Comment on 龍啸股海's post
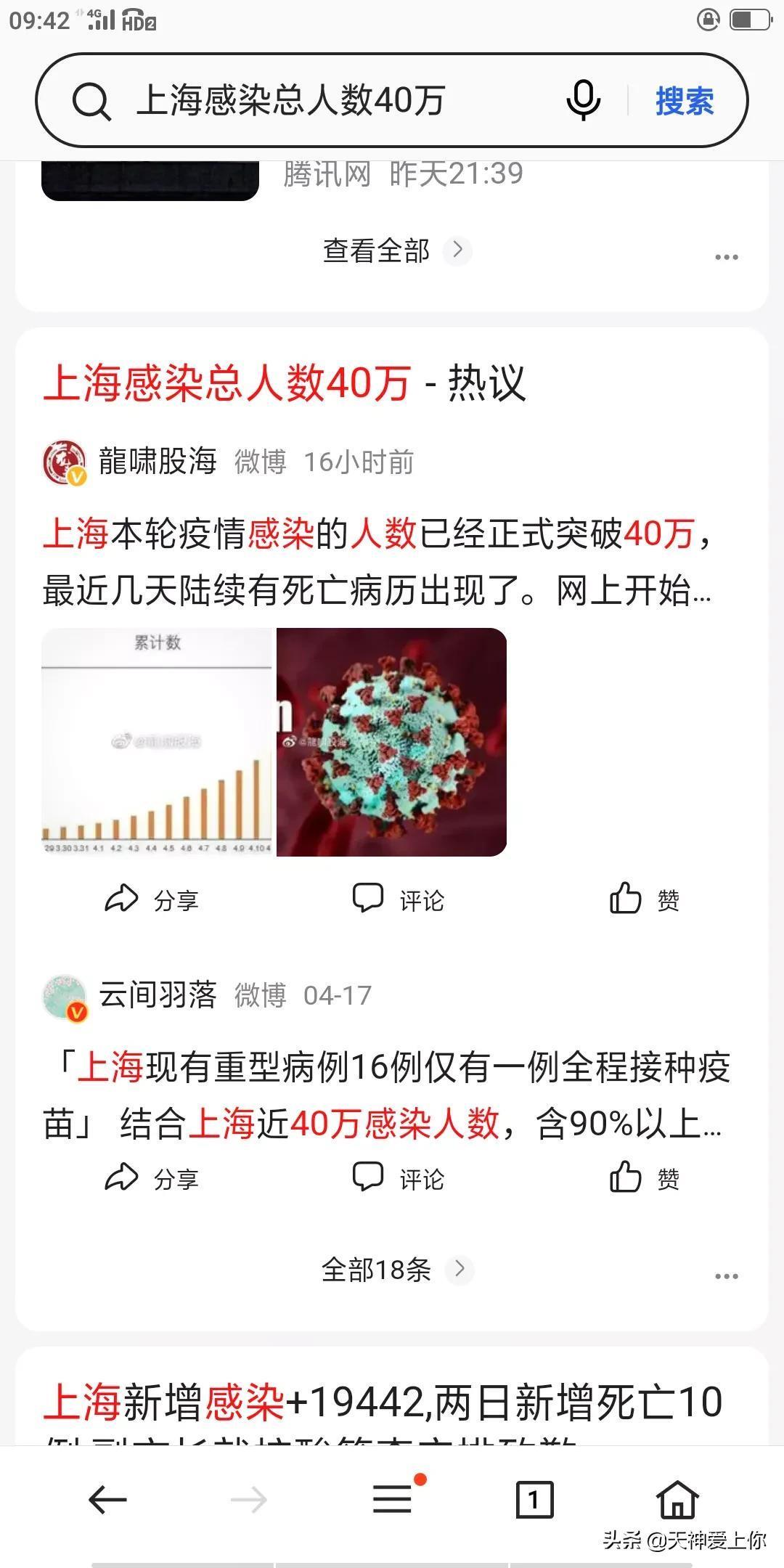The image size is (784, 1568). click(398, 899)
